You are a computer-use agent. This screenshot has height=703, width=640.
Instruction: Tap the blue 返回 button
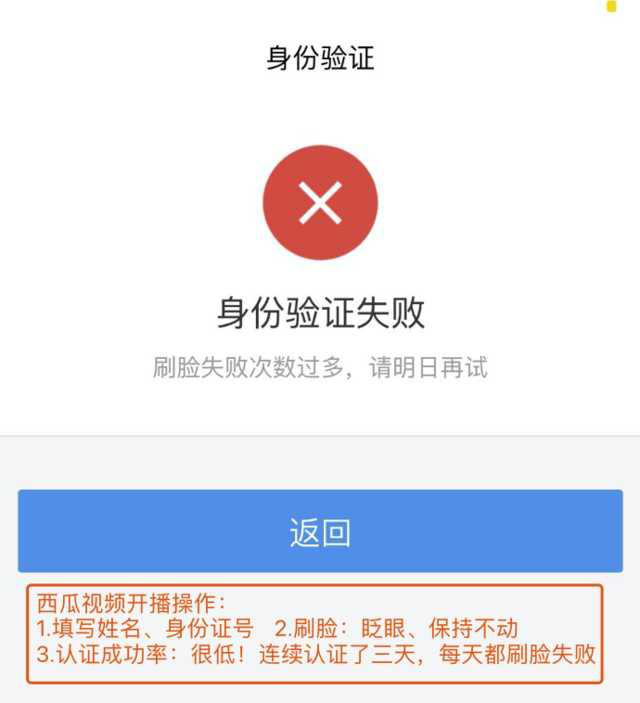tap(320, 531)
